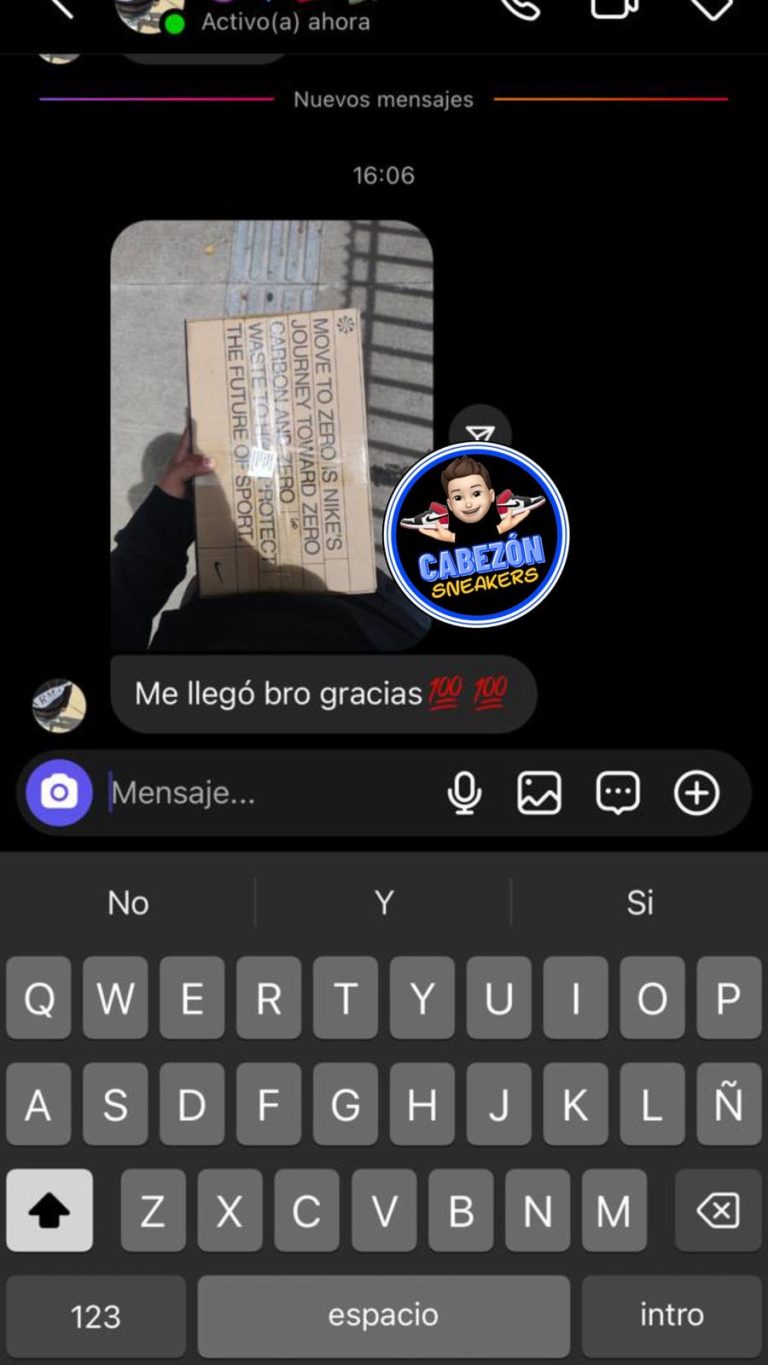Image resolution: width=768 pixels, height=1365 pixels.
Task: Open the photo gallery picker
Action: coord(539,793)
